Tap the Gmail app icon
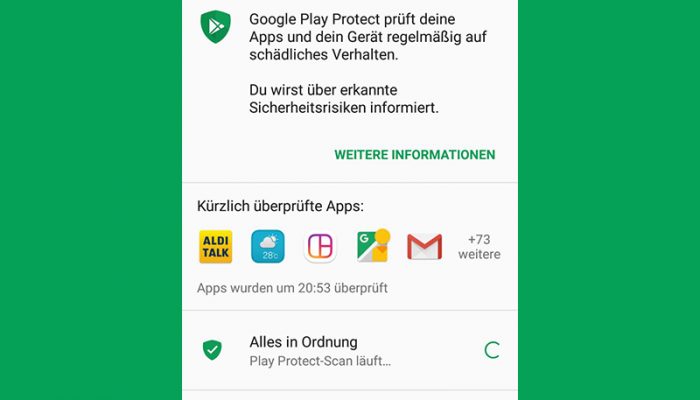Image resolution: width=700 pixels, height=400 pixels. [424, 247]
